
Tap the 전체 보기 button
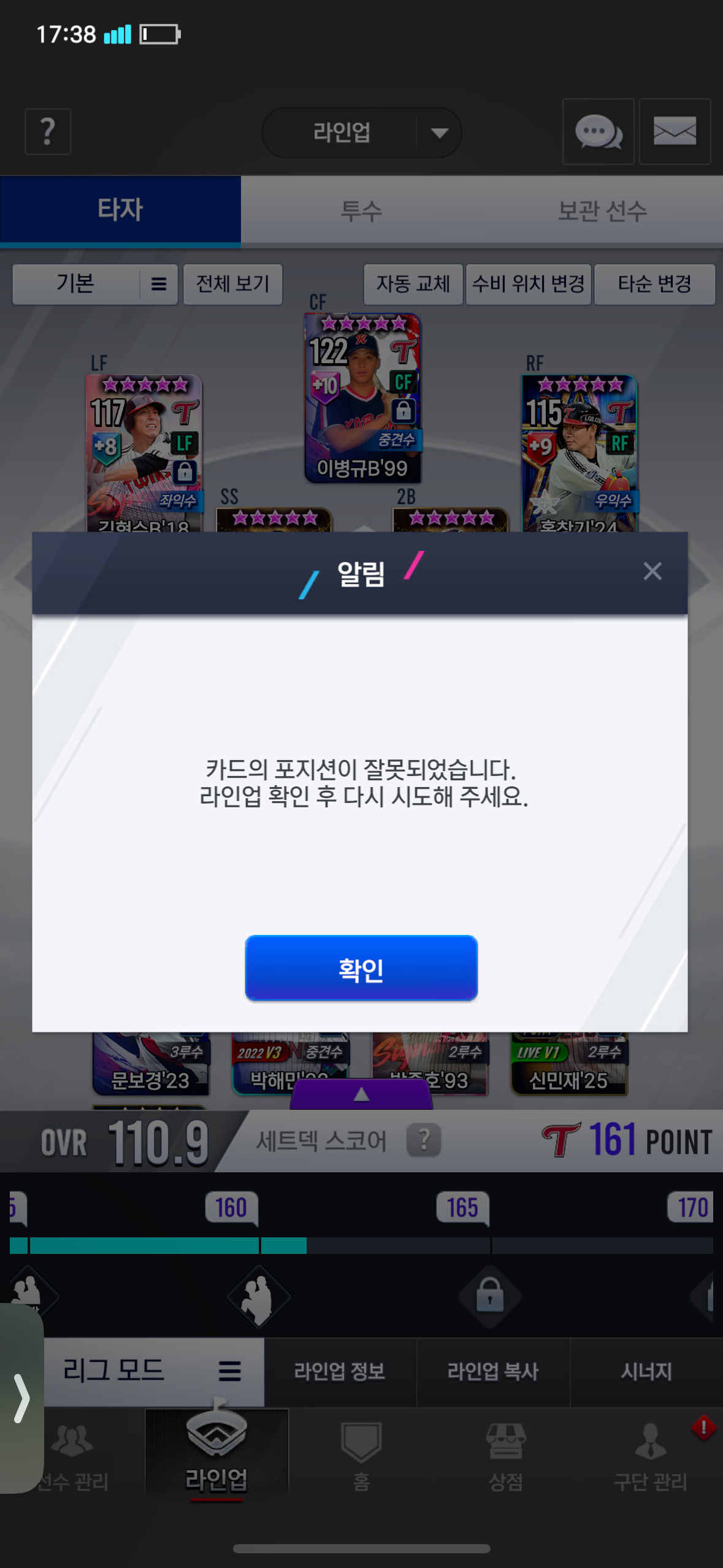tap(233, 284)
